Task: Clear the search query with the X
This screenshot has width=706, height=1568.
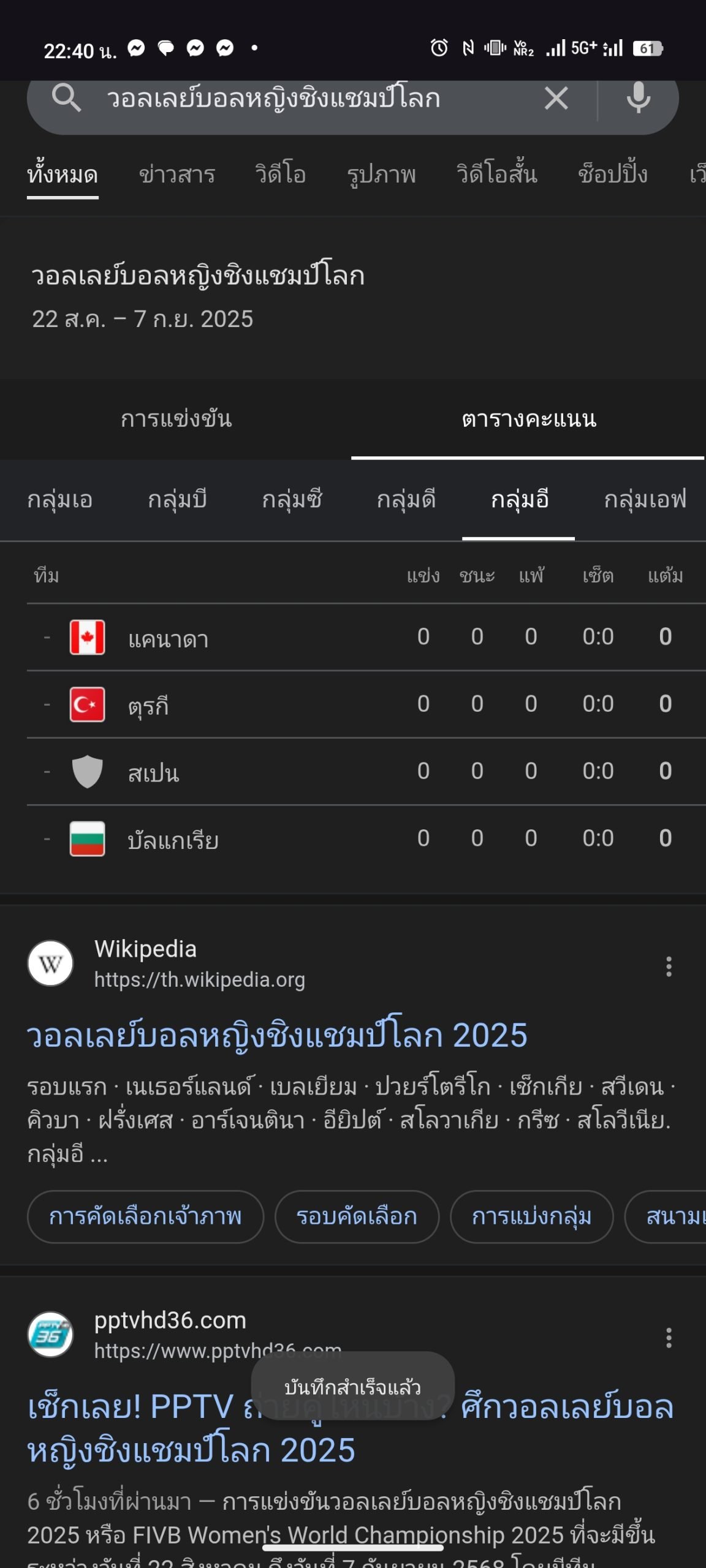Action: click(556, 99)
